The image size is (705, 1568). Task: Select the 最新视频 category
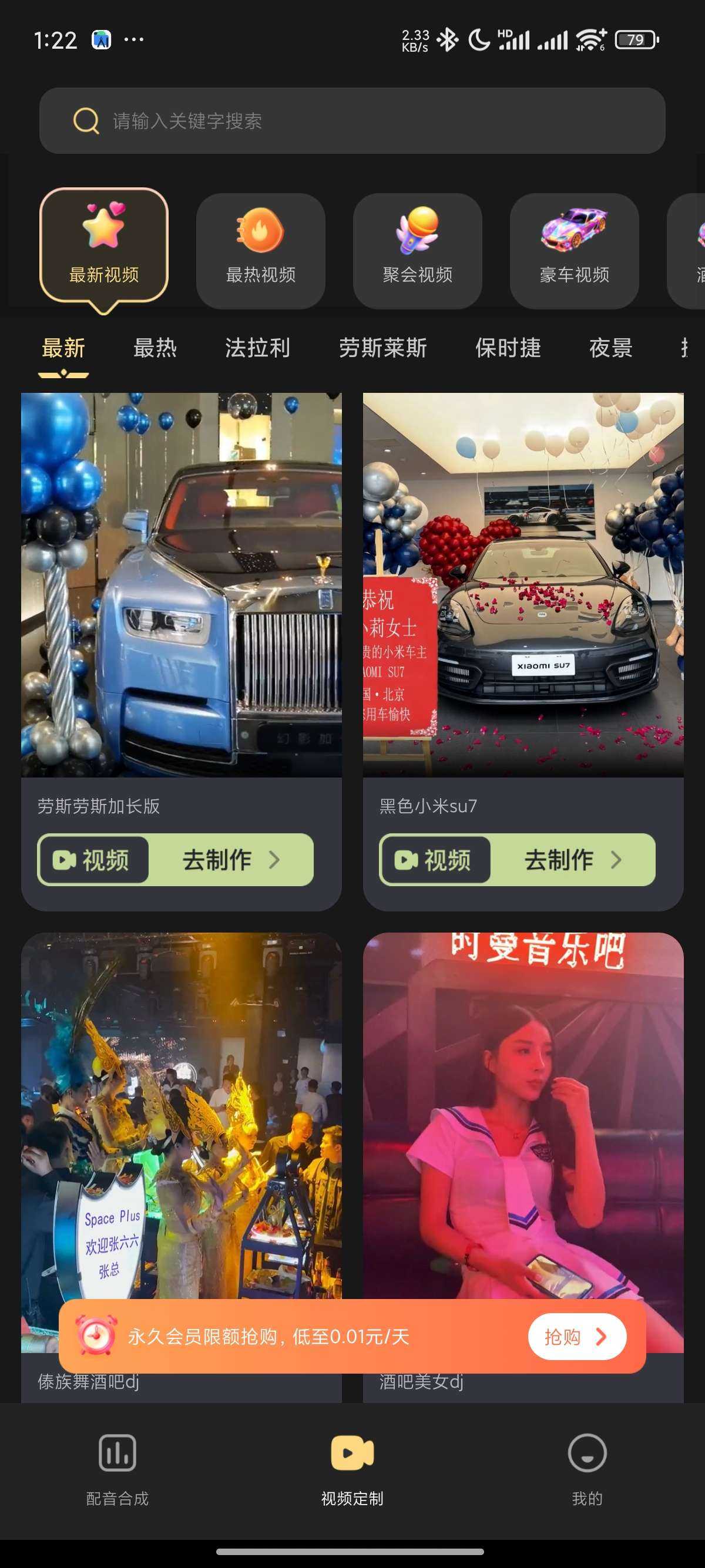(103, 247)
